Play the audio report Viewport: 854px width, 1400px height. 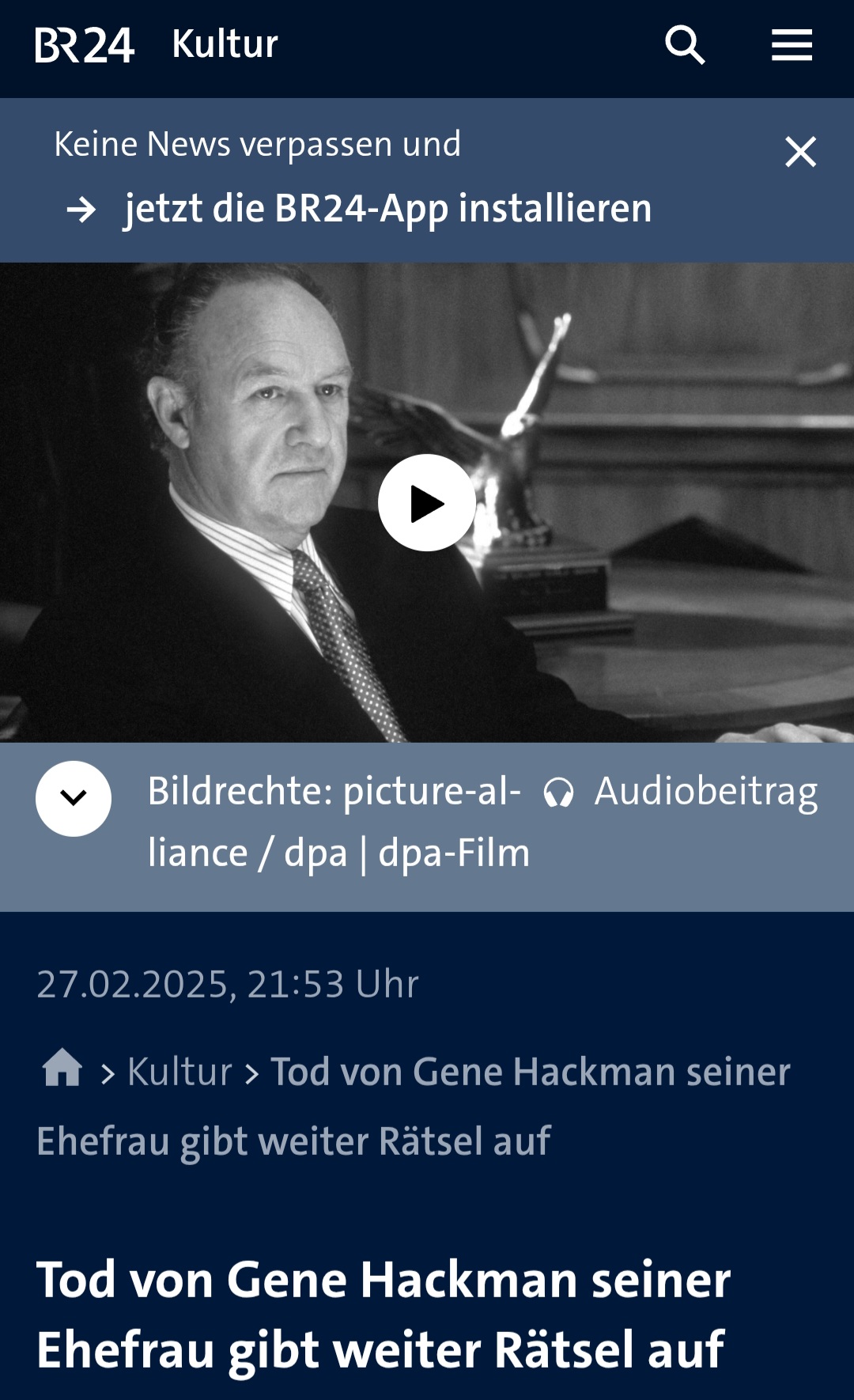coord(427,503)
